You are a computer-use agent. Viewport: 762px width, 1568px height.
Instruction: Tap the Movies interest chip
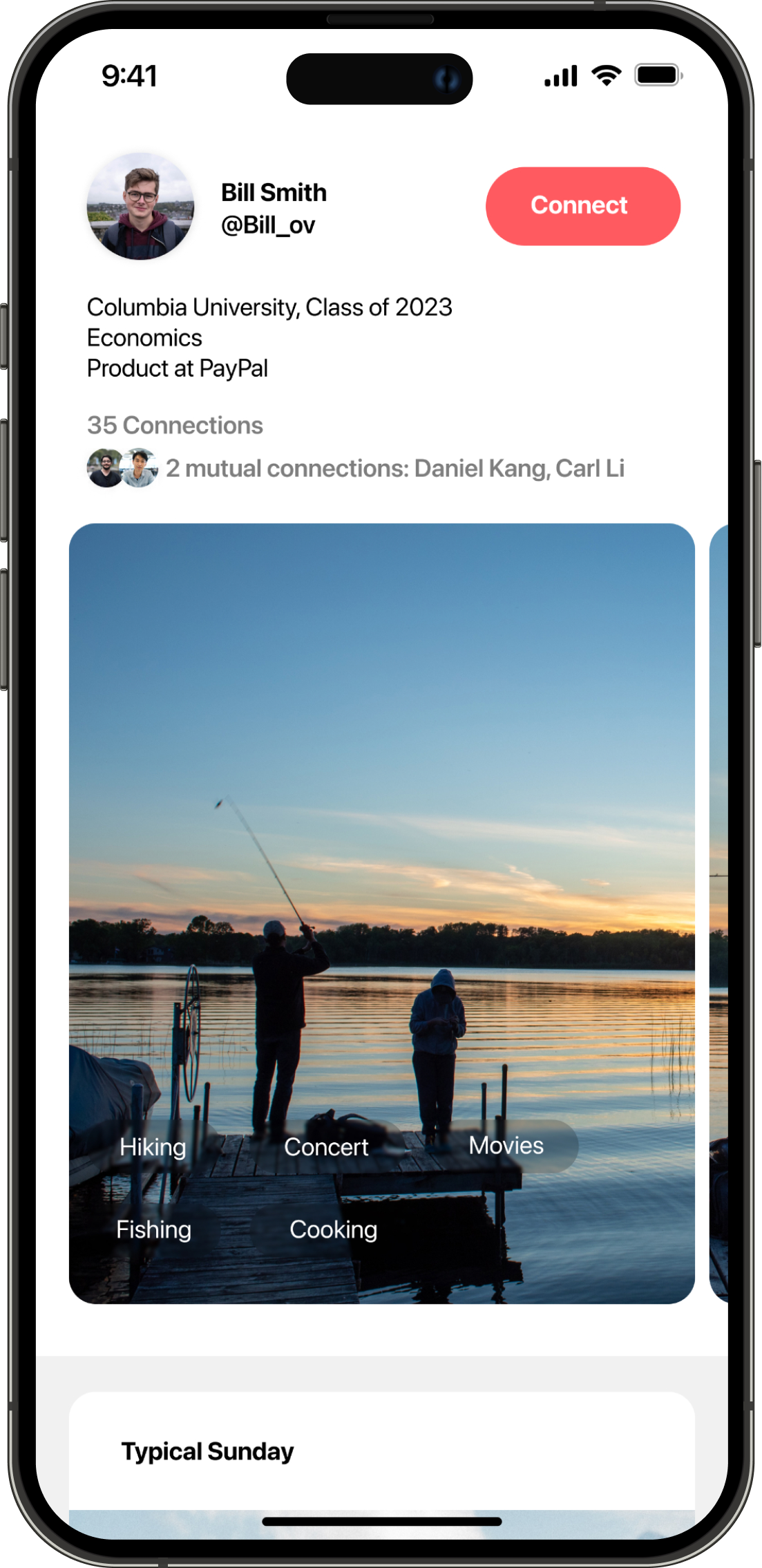506,1146
